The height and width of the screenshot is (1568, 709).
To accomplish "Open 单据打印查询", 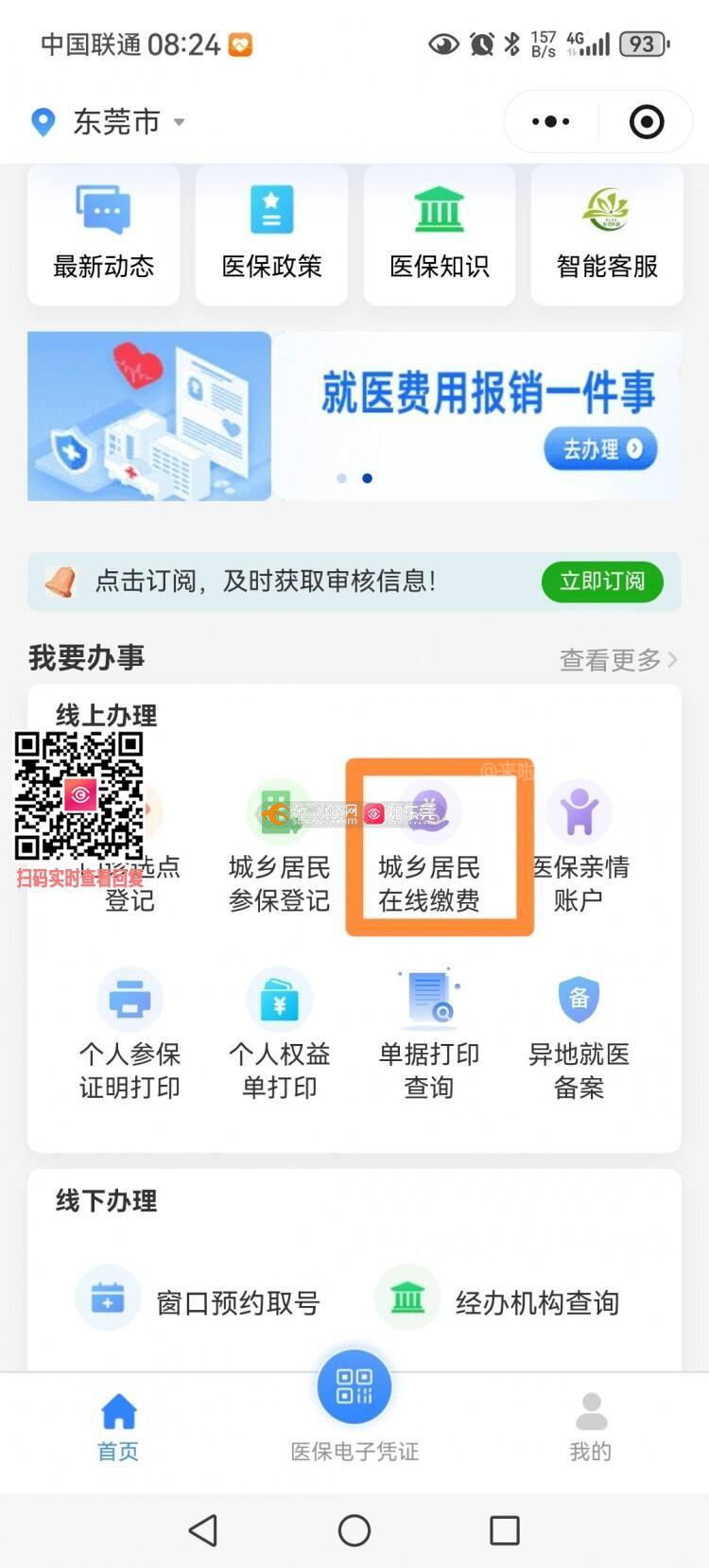I will click(429, 1036).
